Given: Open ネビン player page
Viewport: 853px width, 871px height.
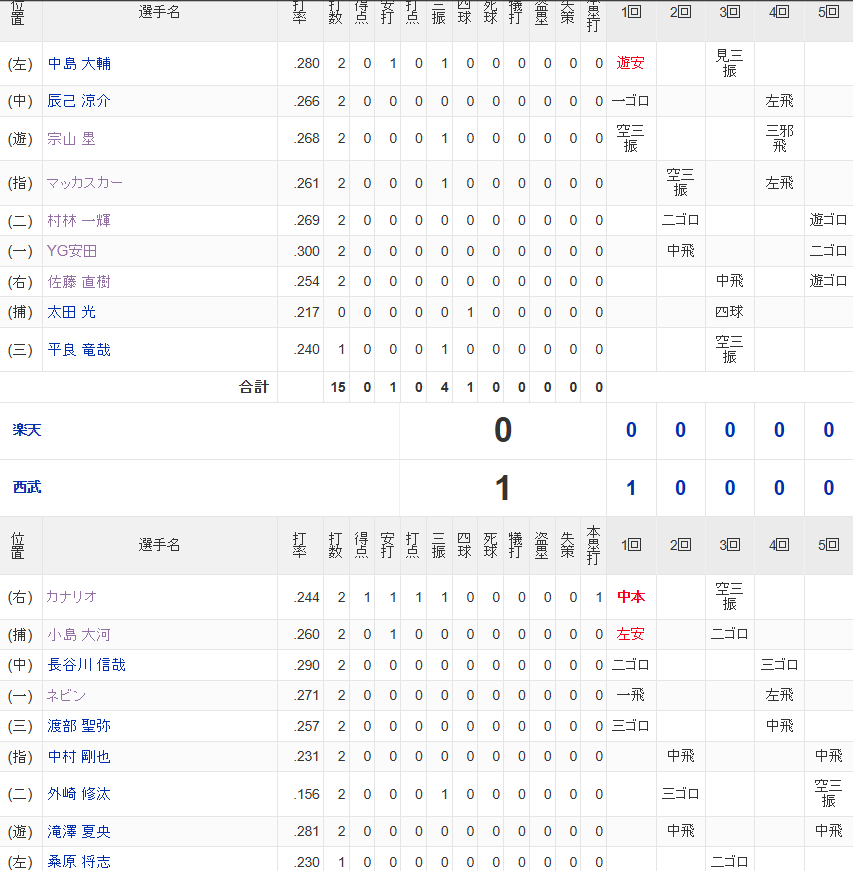Looking at the screenshot, I should [x=66, y=695].
